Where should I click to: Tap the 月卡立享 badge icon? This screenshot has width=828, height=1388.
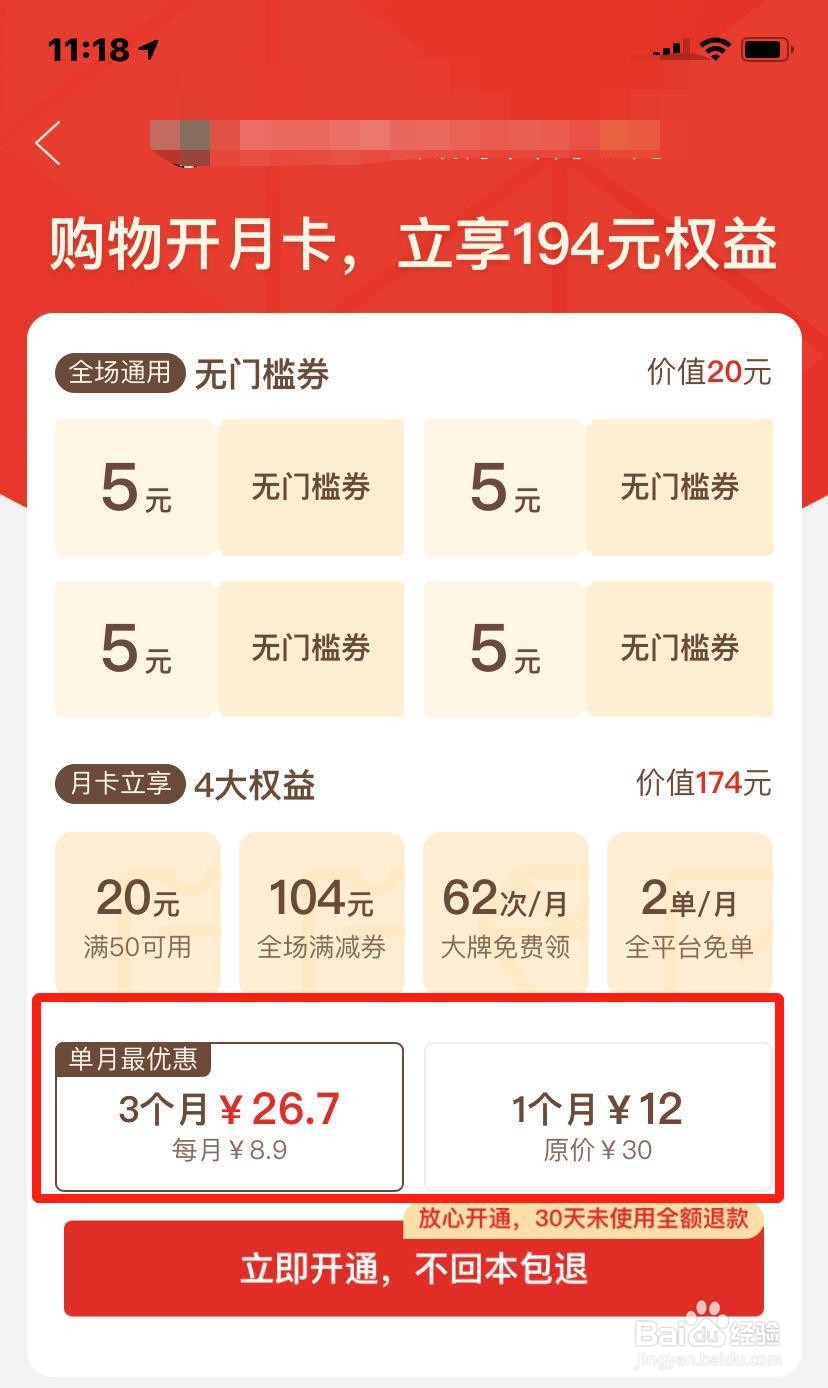coord(119,785)
